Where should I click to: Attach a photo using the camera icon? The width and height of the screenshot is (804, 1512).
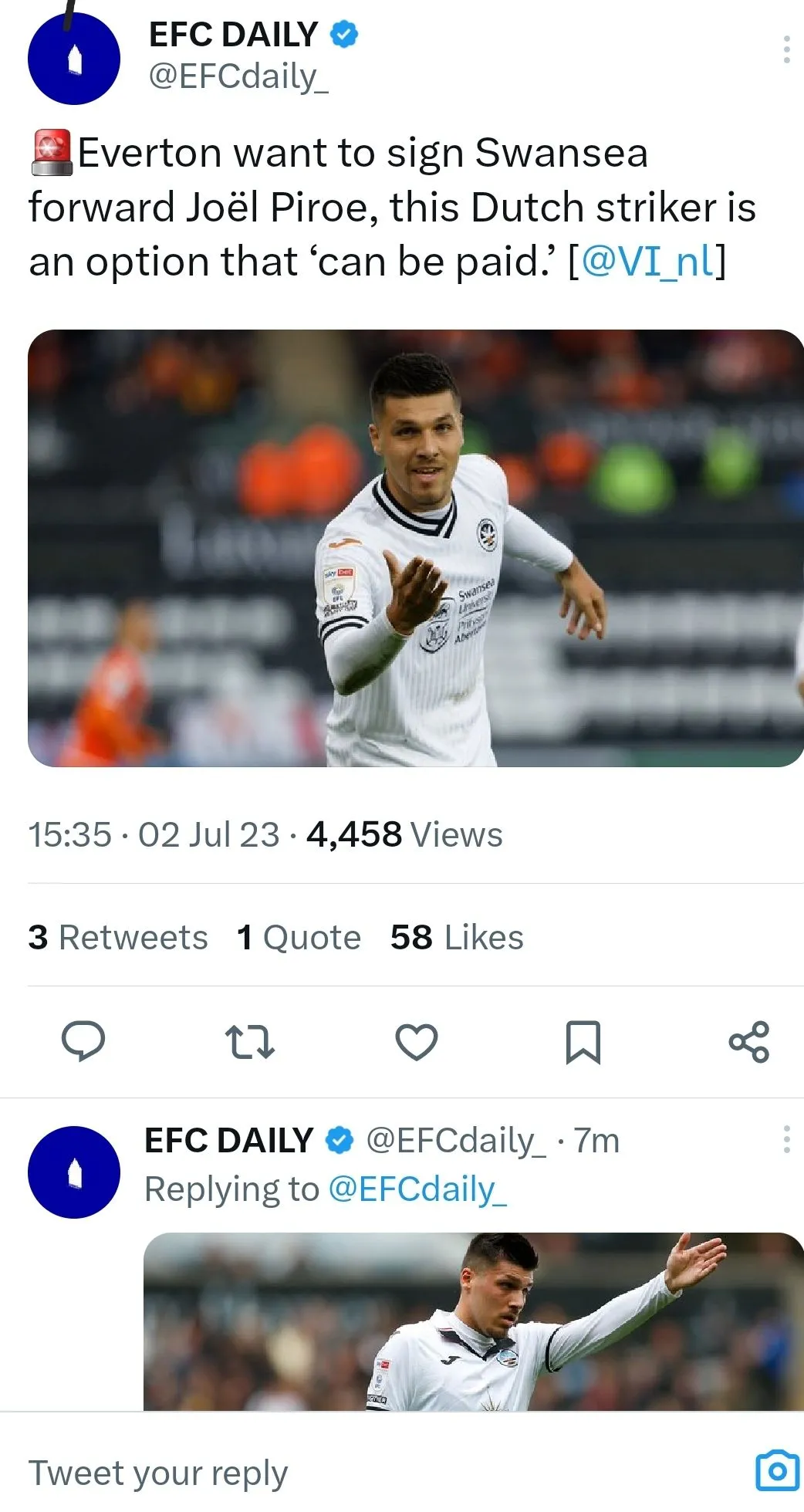pos(776,1470)
